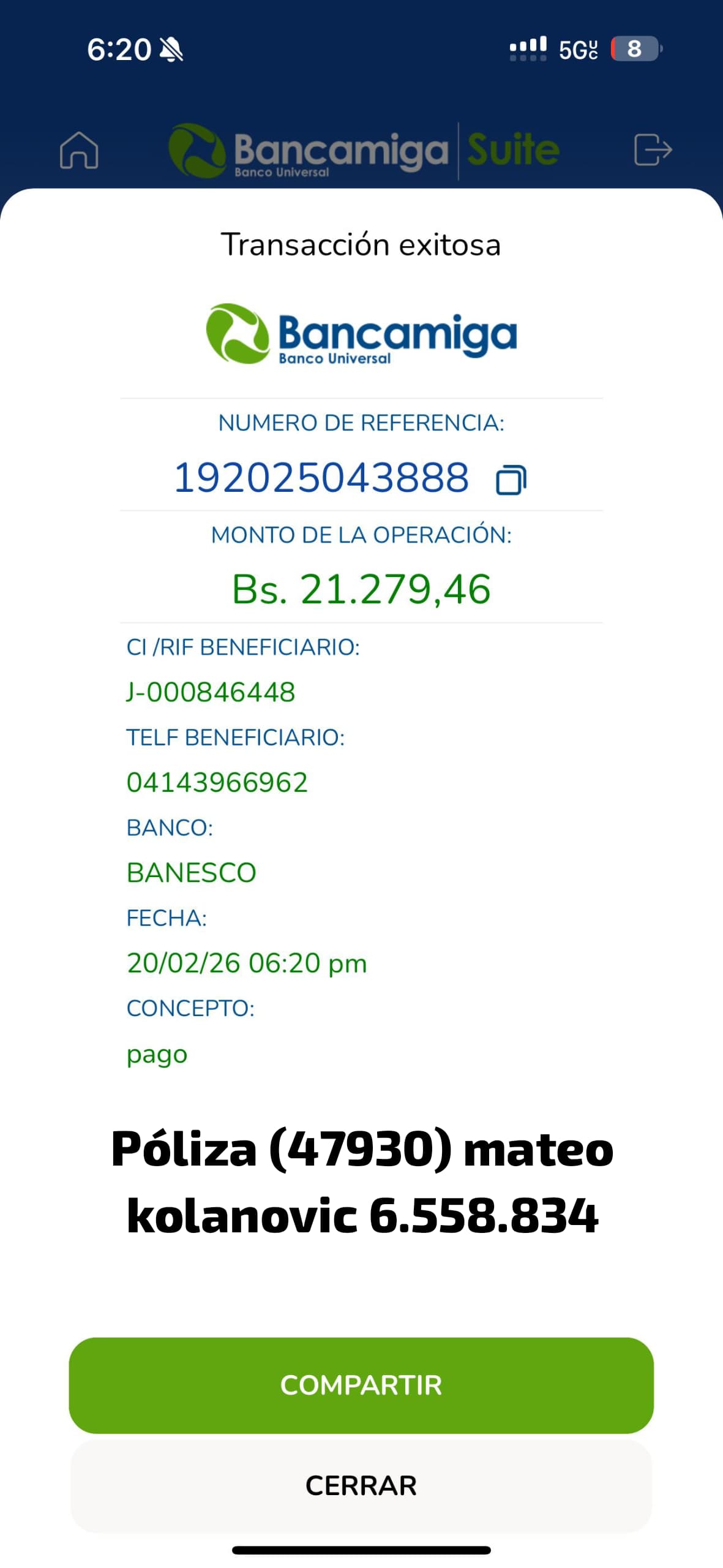Log out using the exit icon
Image resolution: width=723 pixels, height=1568 pixels.
(x=653, y=150)
